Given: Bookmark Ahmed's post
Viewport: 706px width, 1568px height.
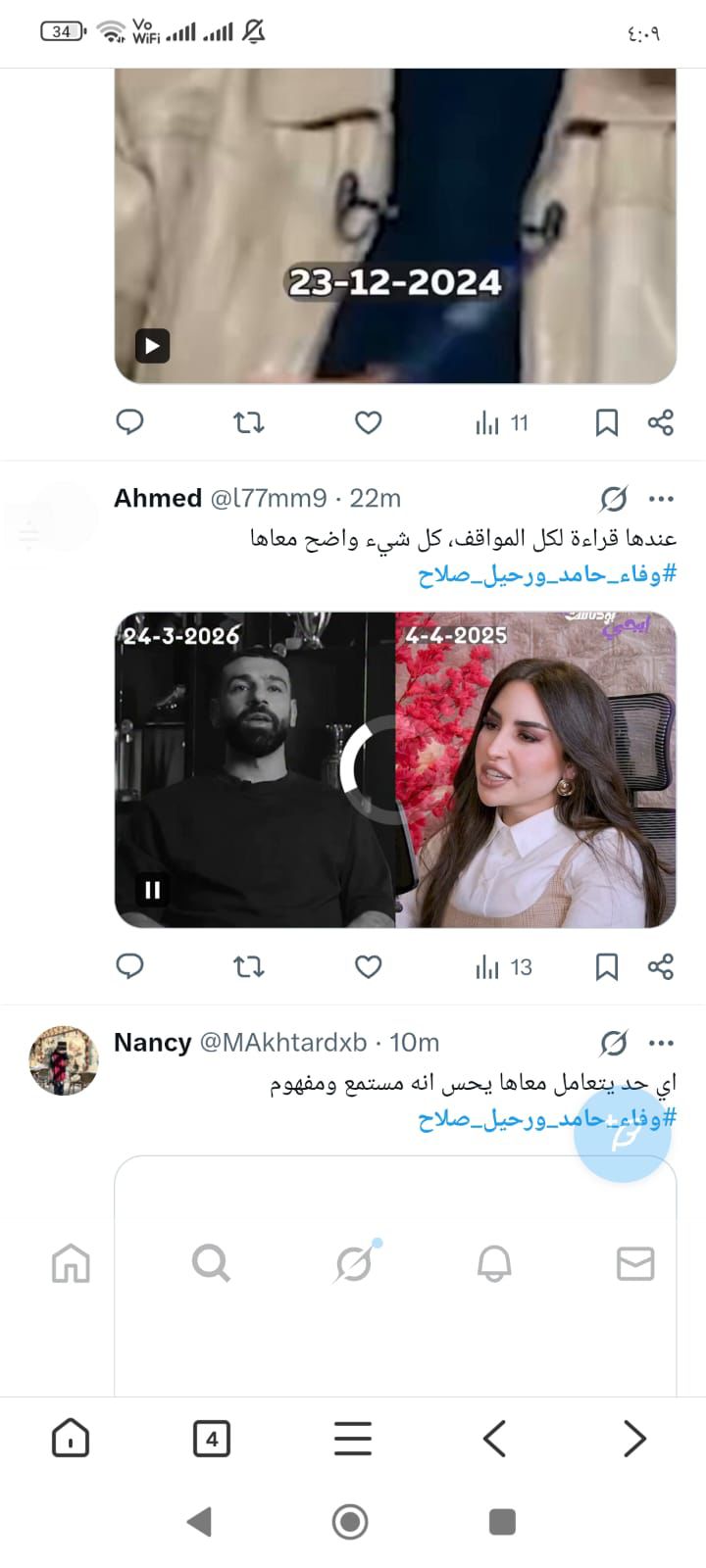Looking at the screenshot, I should click(x=607, y=967).
